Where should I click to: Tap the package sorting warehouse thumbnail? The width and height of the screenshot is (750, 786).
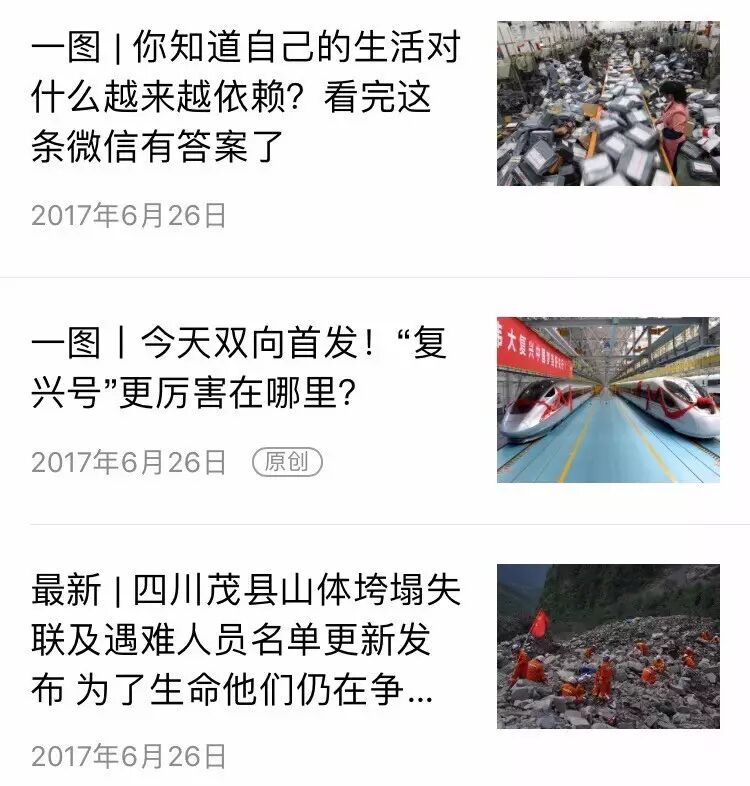[x=608, y=104]
